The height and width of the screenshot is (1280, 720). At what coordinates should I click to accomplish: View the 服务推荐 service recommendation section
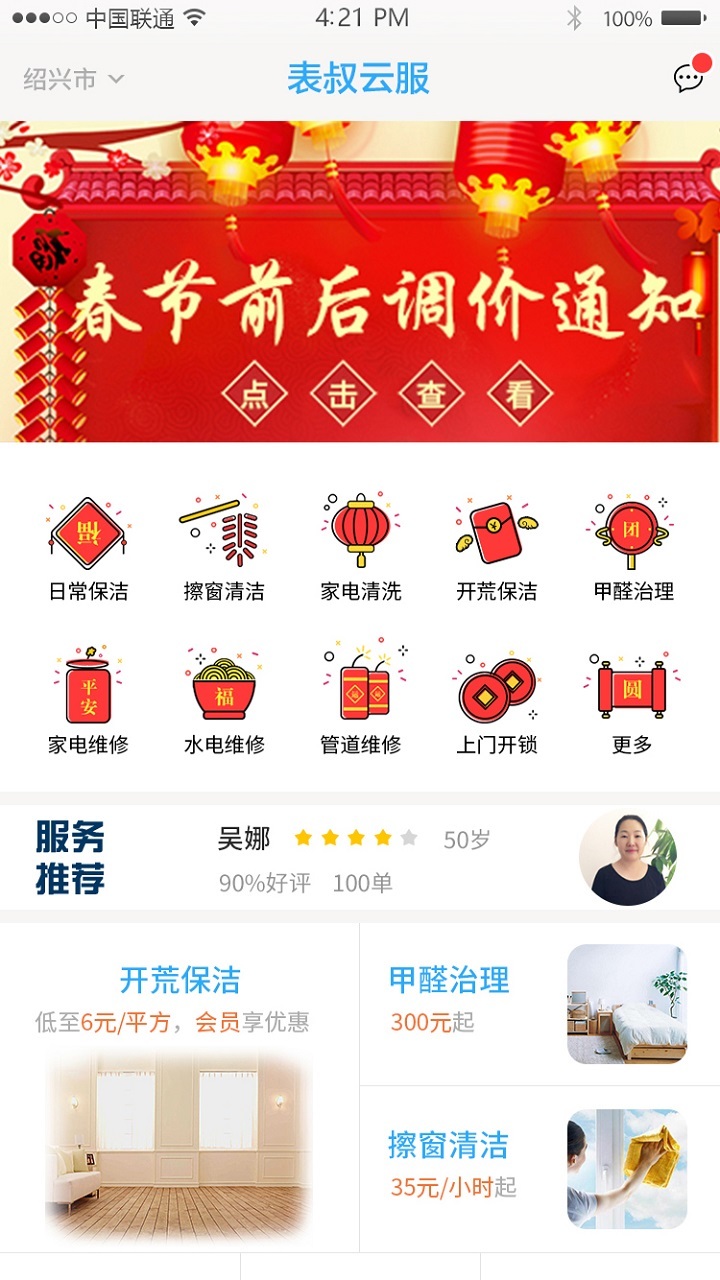(x=70, y=855)
